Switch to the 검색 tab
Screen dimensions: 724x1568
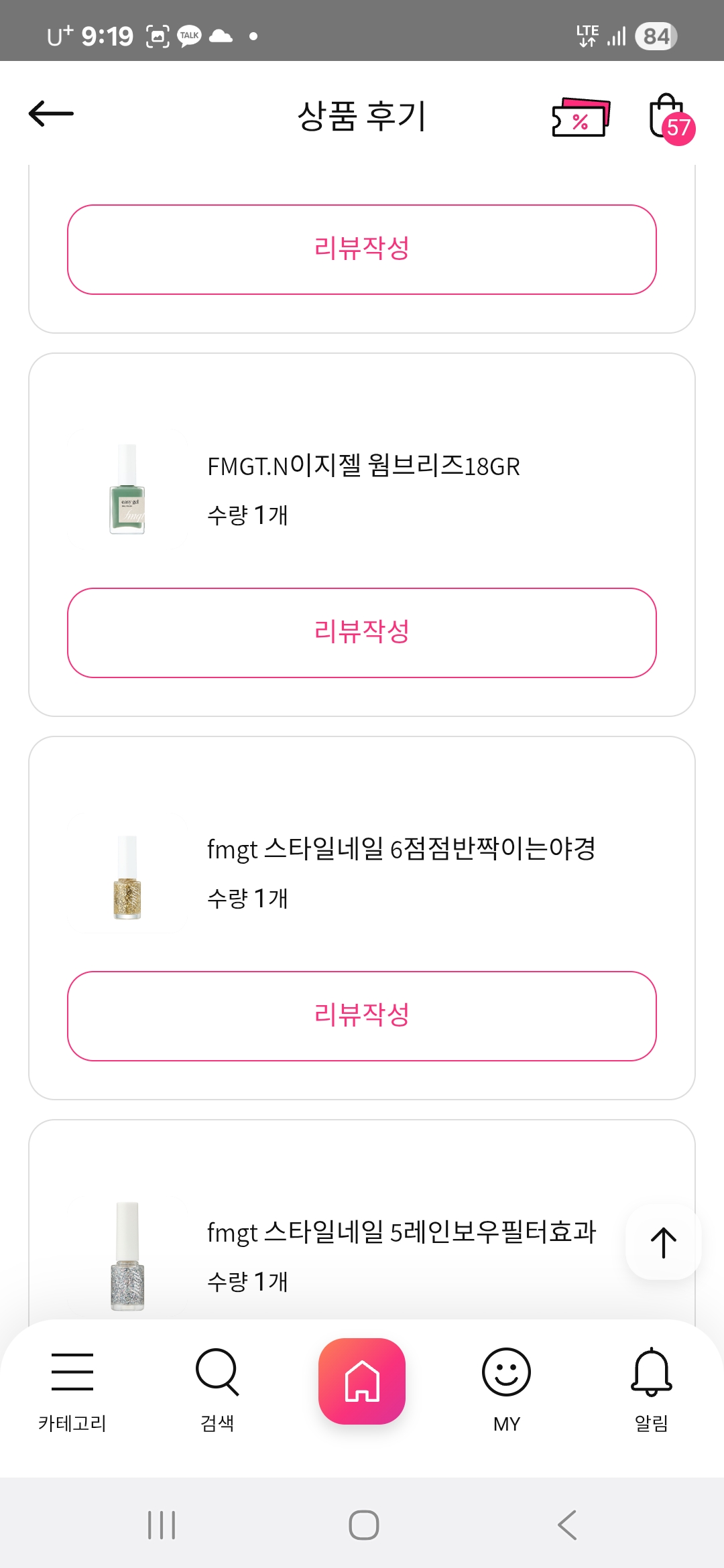click(x=217, y=1390)
